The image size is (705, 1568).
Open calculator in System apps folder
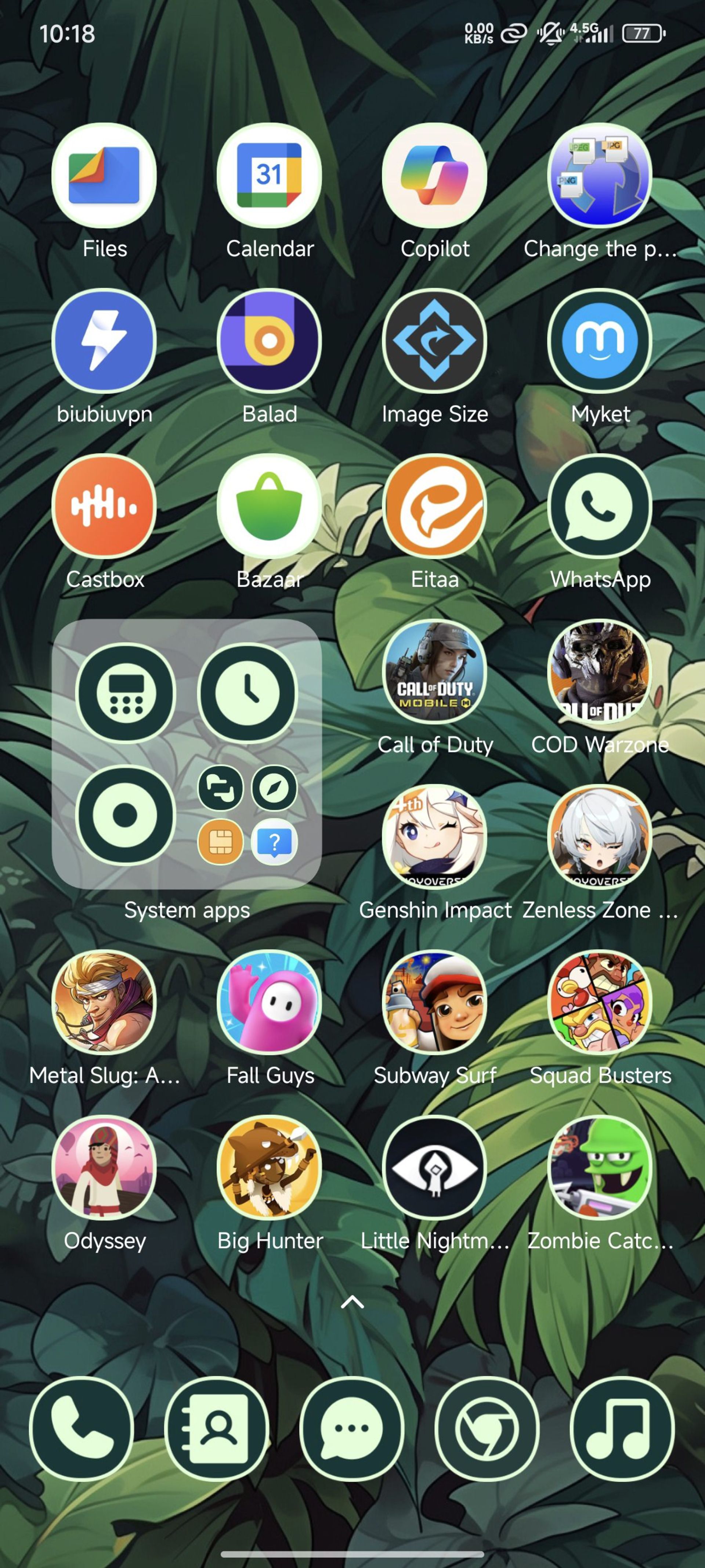(x=126, y=693)
